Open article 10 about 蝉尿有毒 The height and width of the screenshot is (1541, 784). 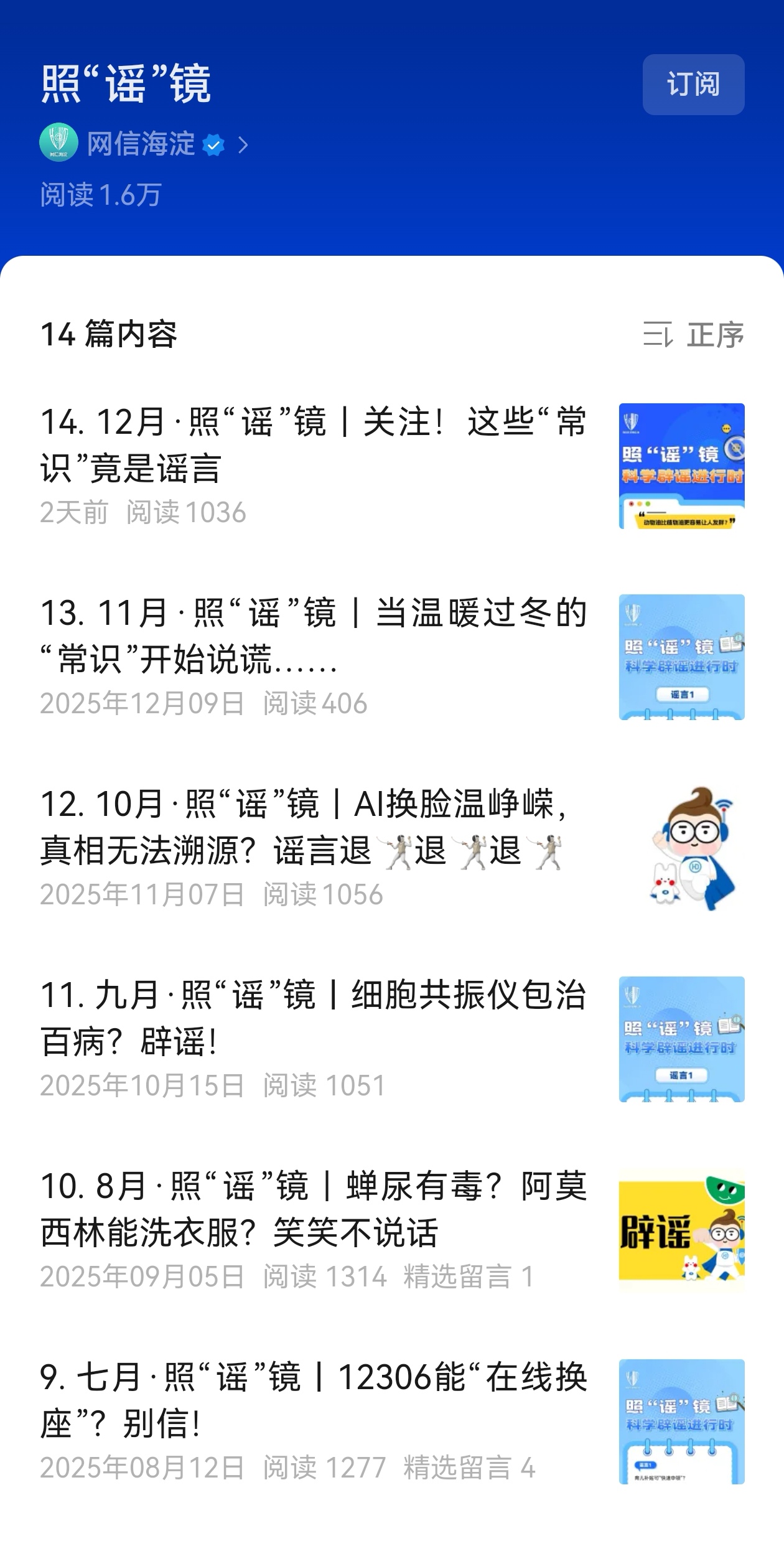[314, 1209]
